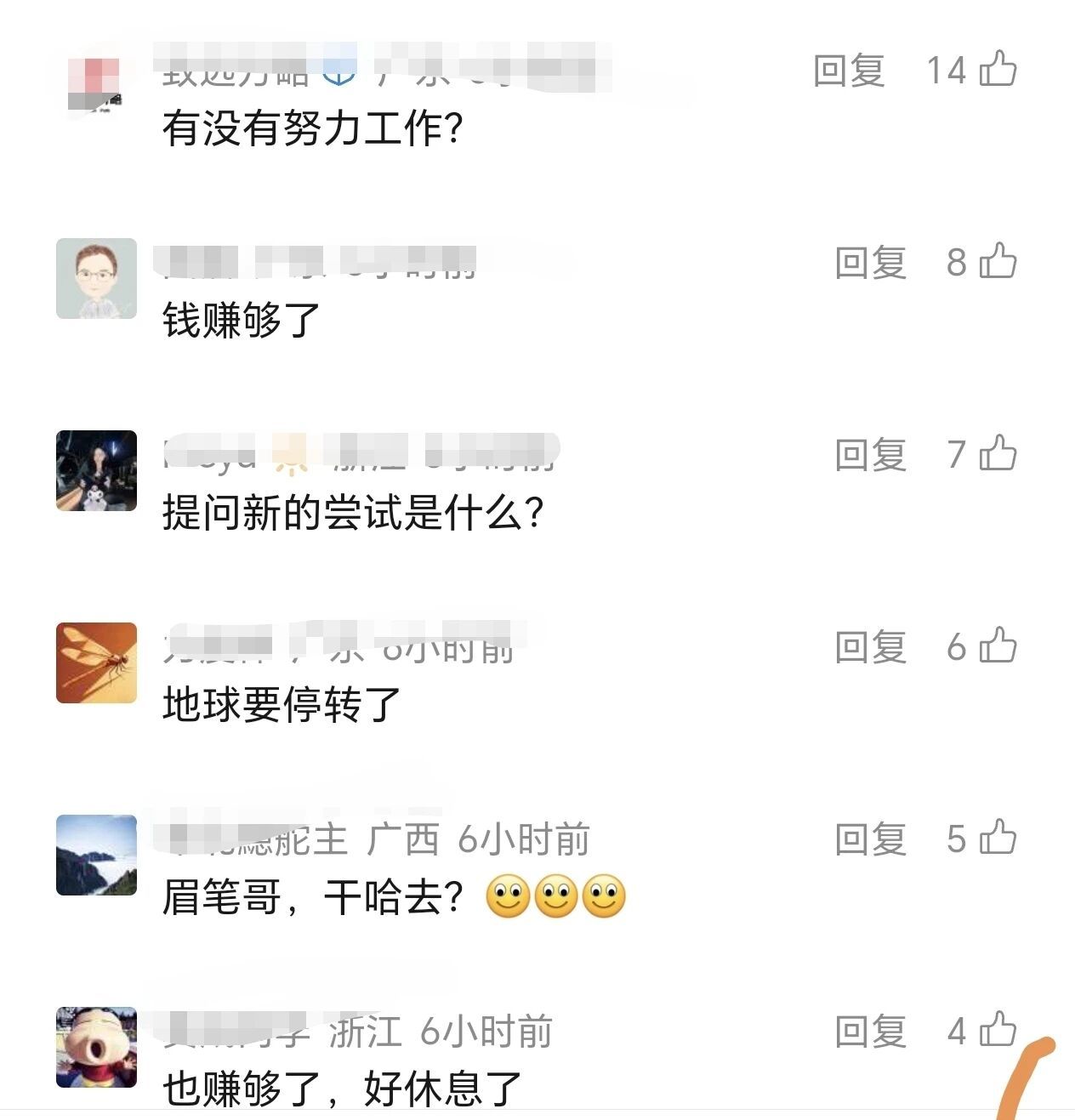1075x1120 pixels.
Task: Like the comment '也赚够了,好休息了'
Action: (998, 1030)
